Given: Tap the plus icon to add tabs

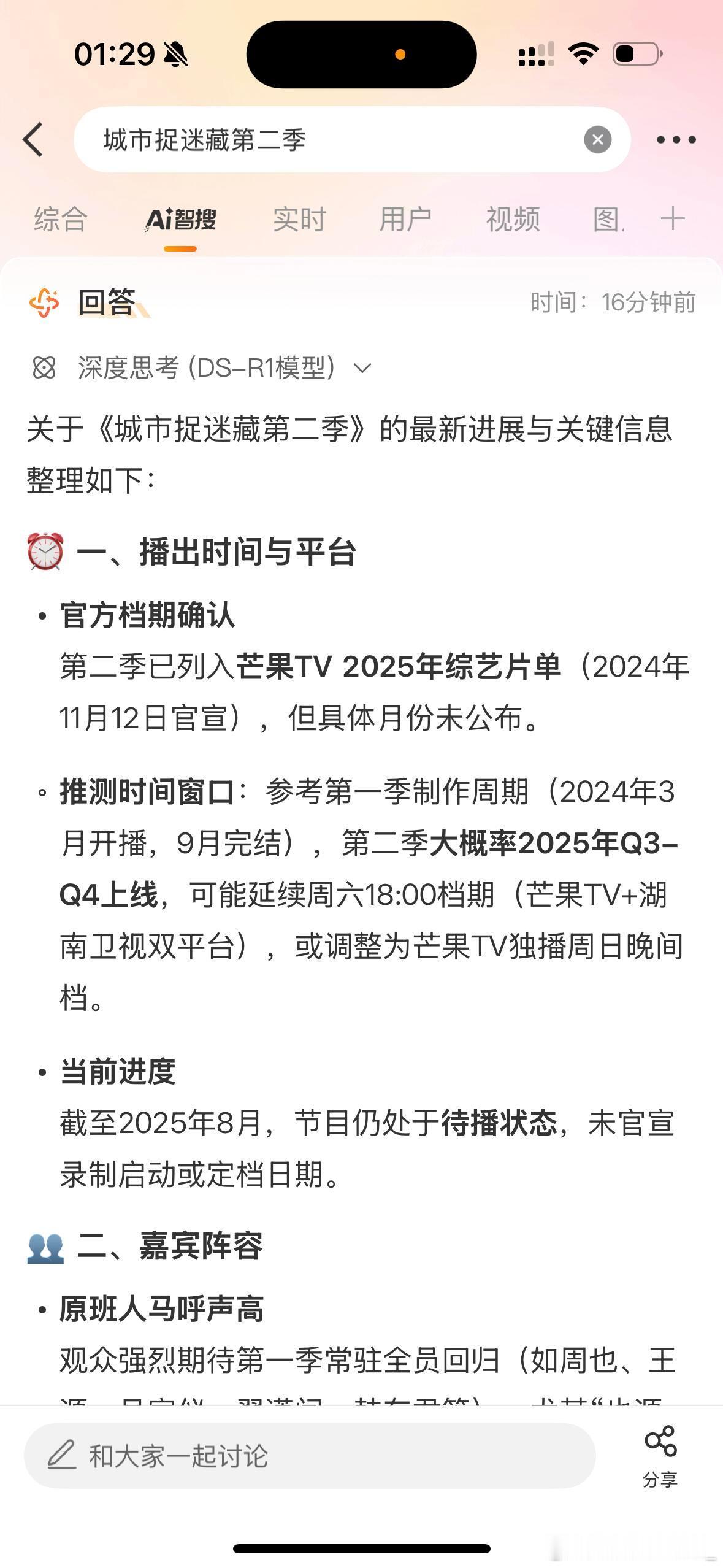Looking at the screenshot, I should (x=673, y=219).
